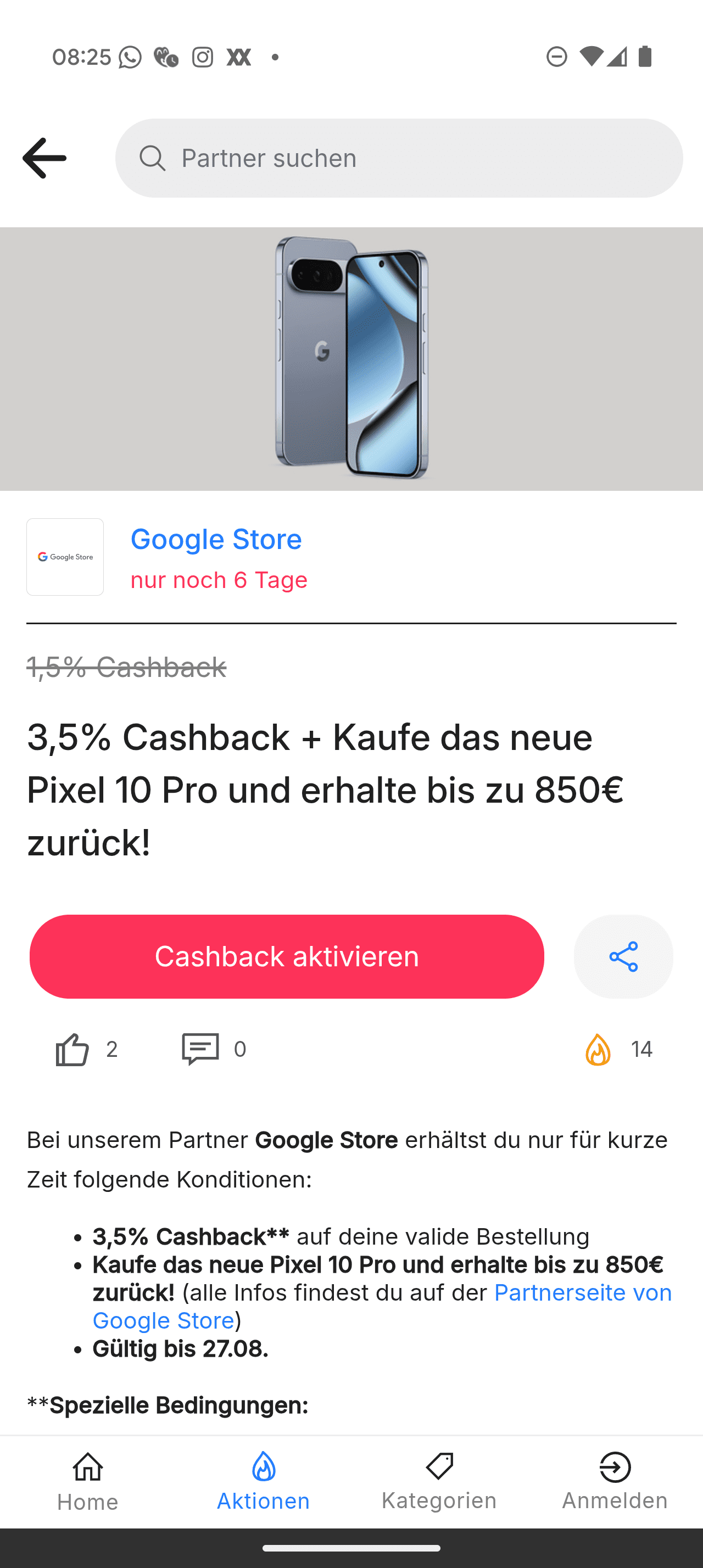This screenshot has width=703, height=1568.
Task: Go back with the arrow icon
Action: (x=44, y=158)
